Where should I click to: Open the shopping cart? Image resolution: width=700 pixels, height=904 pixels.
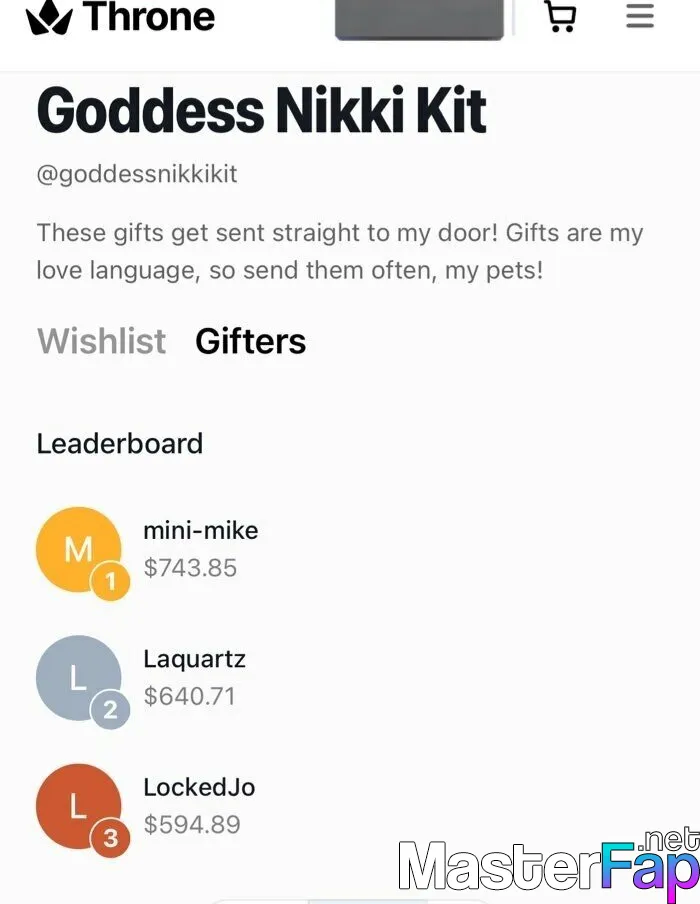point(560,17)
